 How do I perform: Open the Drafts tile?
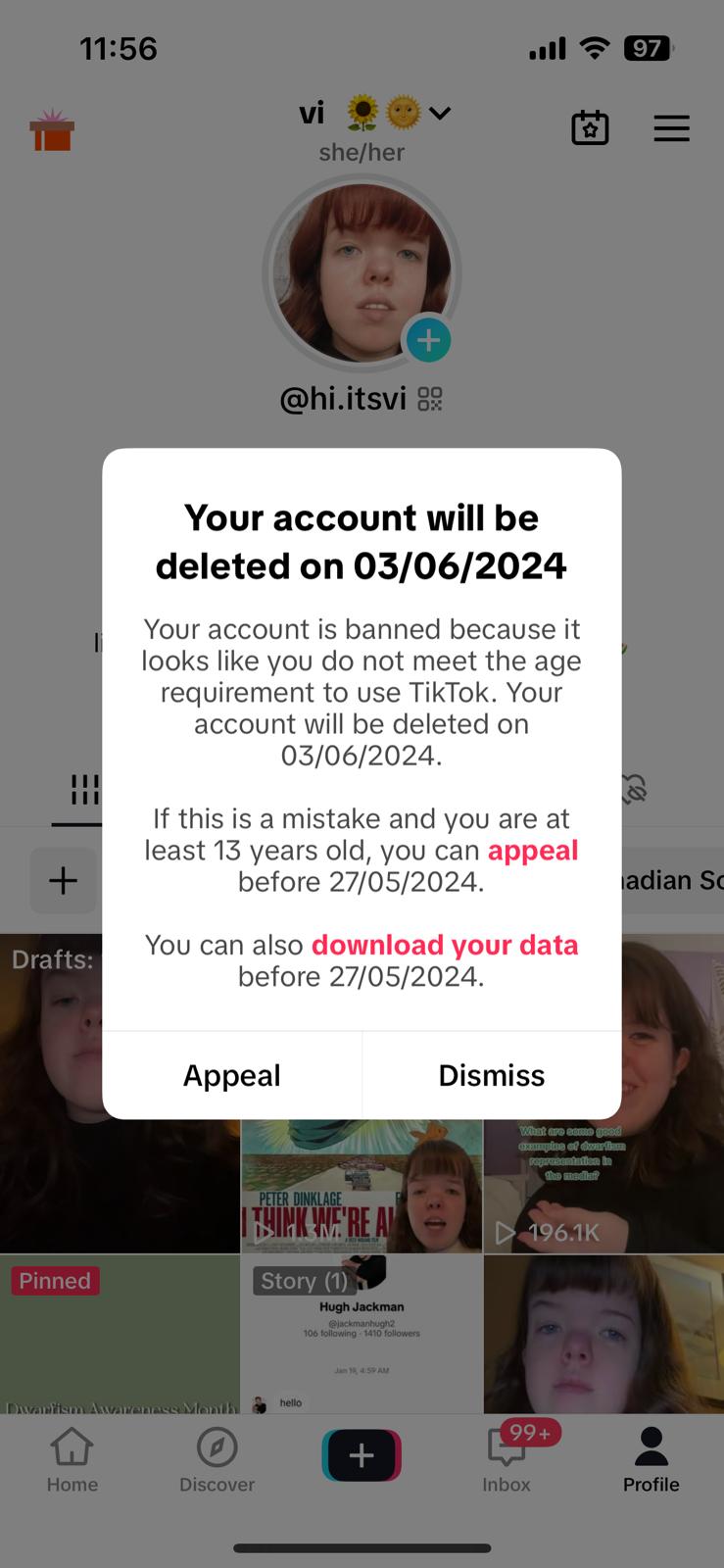coord(120,1093)
